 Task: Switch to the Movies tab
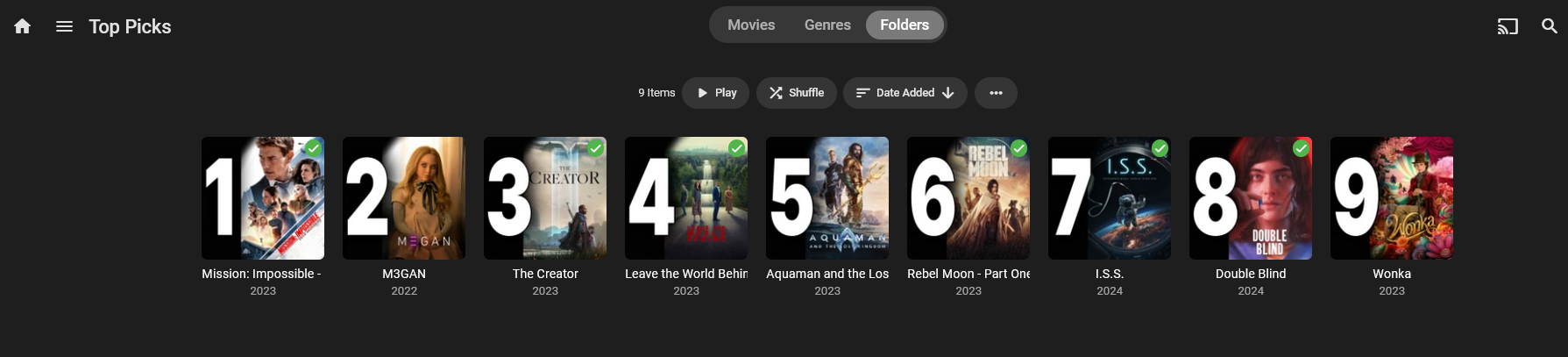[x=750, y=25]
